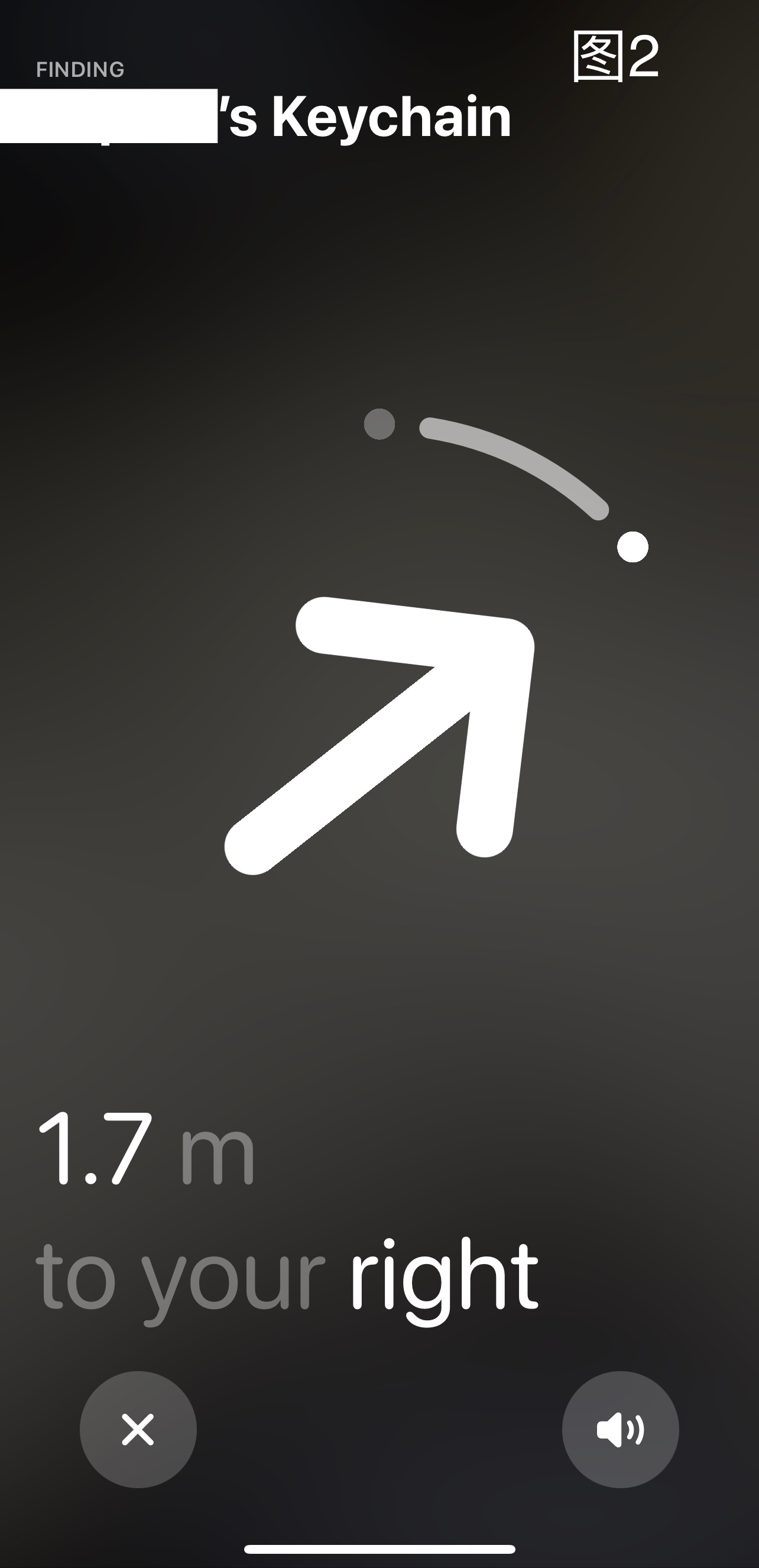Play sound on the Keychain
This screenshot has width=759, height=1568.
click(x=619, y=1429)
